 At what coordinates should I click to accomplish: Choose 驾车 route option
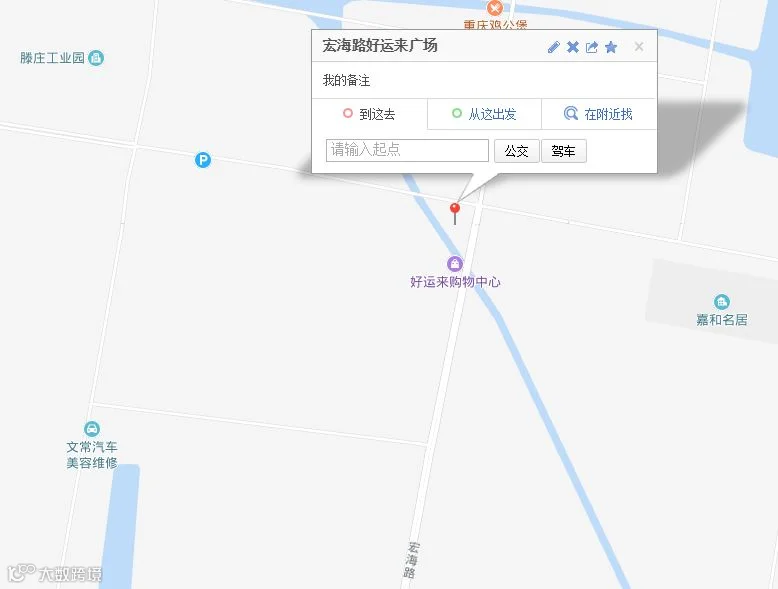pos(564,151)
